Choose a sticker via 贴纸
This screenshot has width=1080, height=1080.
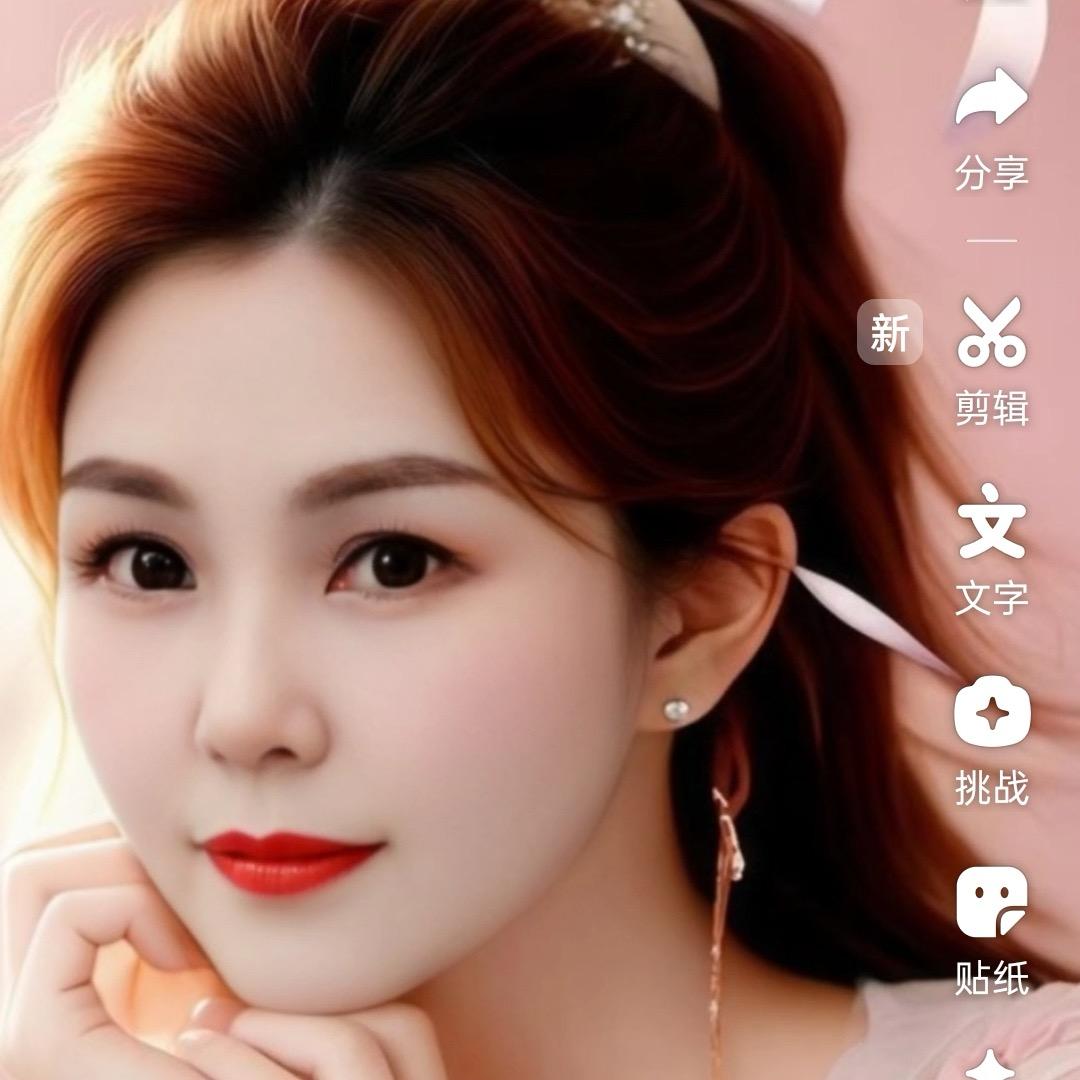point(991,902)
